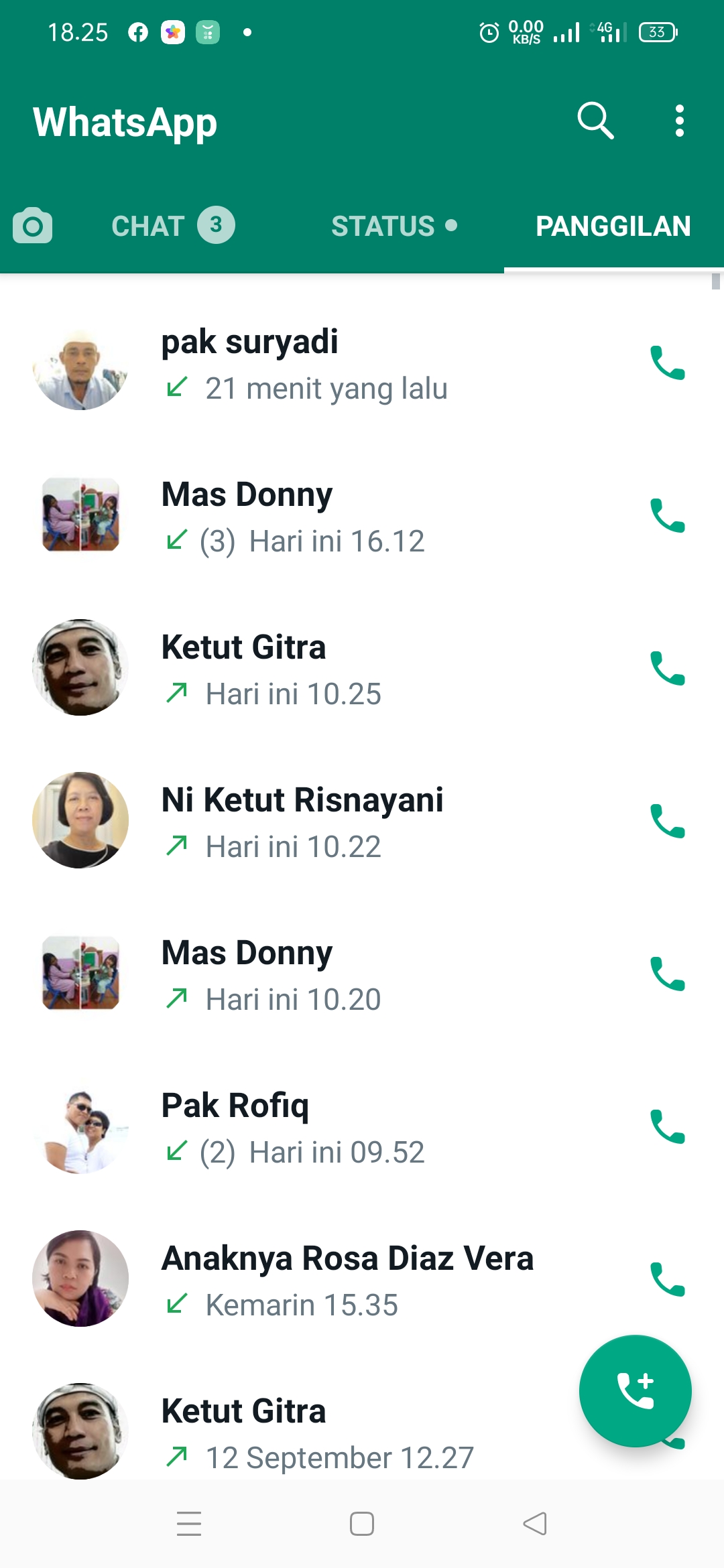Screen dimensions: 724x1568
Task: Call Mas Donny from the 16.12 entry
Action: (668, 516)
